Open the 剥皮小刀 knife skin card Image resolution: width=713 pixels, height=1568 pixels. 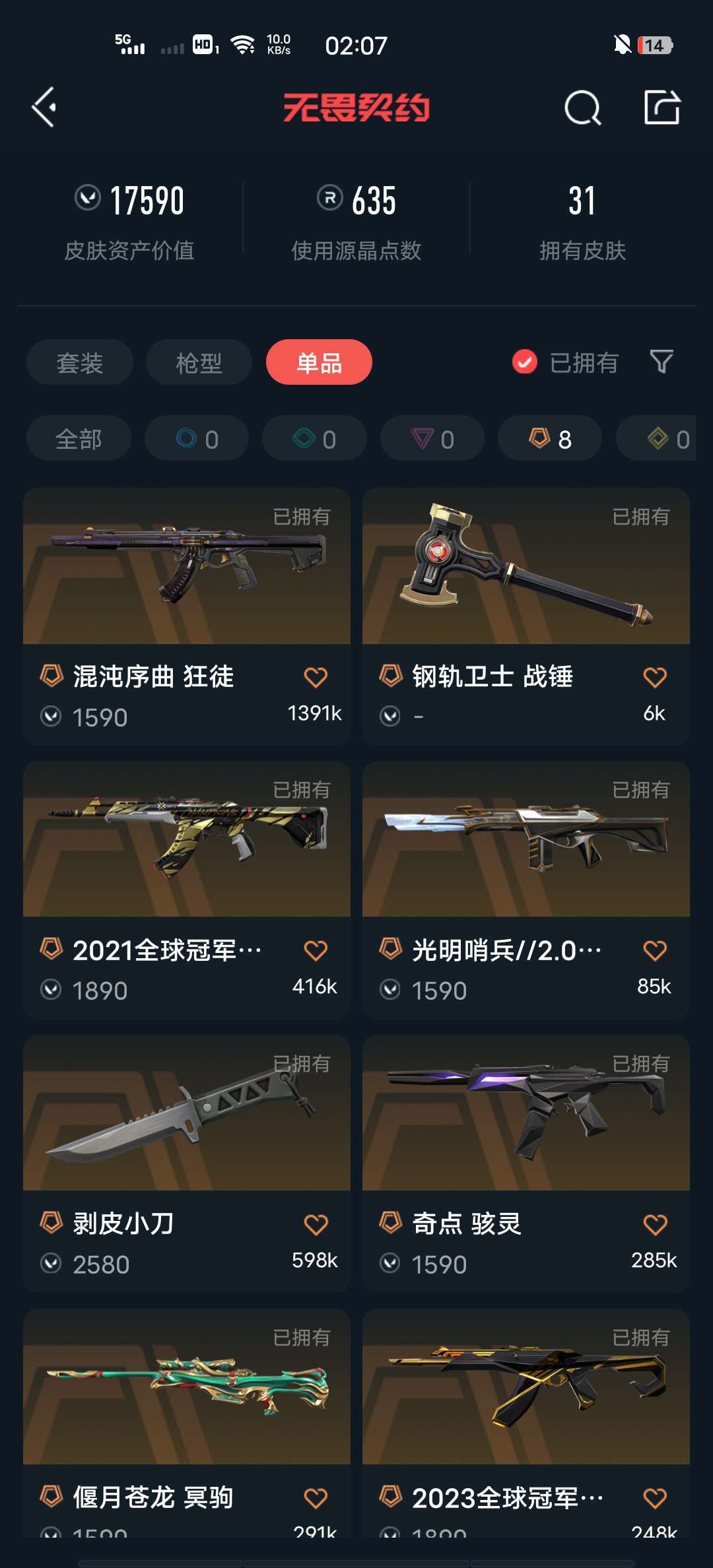187,1164
